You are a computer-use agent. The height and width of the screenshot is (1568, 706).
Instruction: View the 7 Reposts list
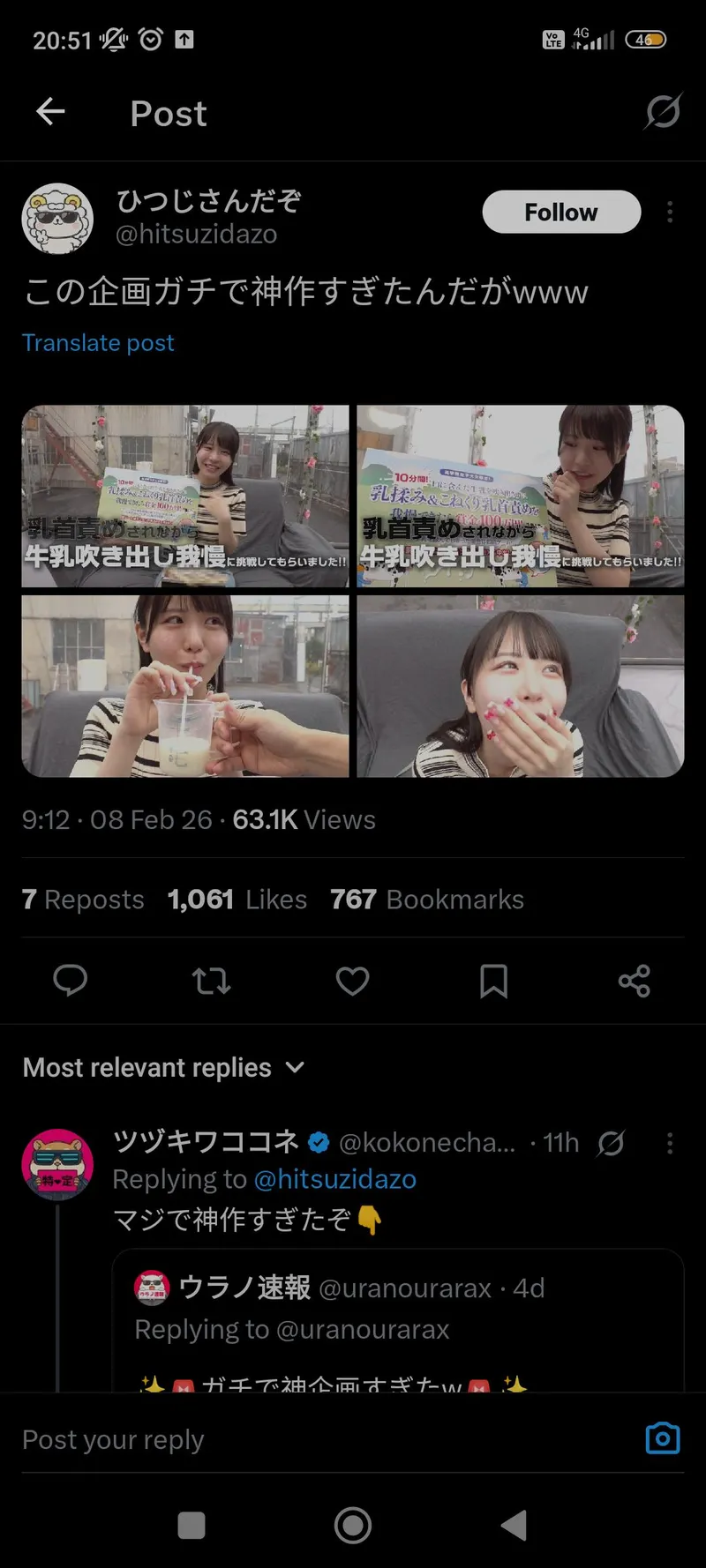(83, 900)
